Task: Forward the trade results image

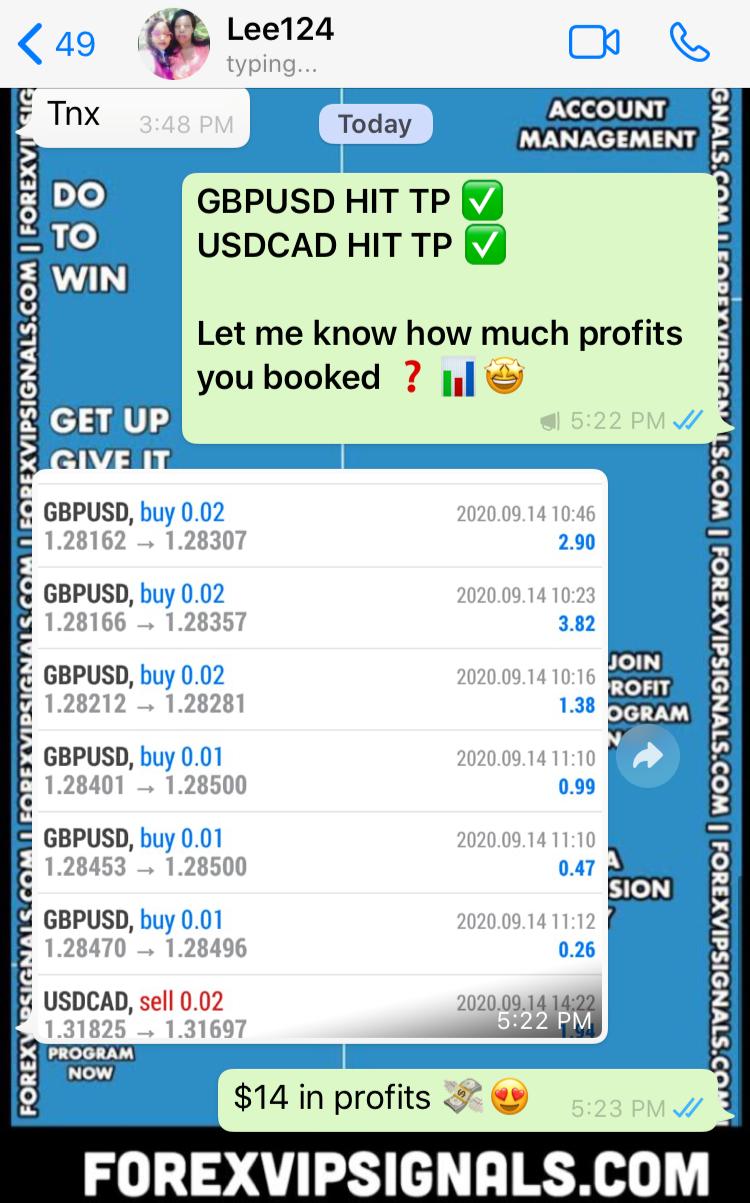Action: pyautogui.click(x=647, y=757)
